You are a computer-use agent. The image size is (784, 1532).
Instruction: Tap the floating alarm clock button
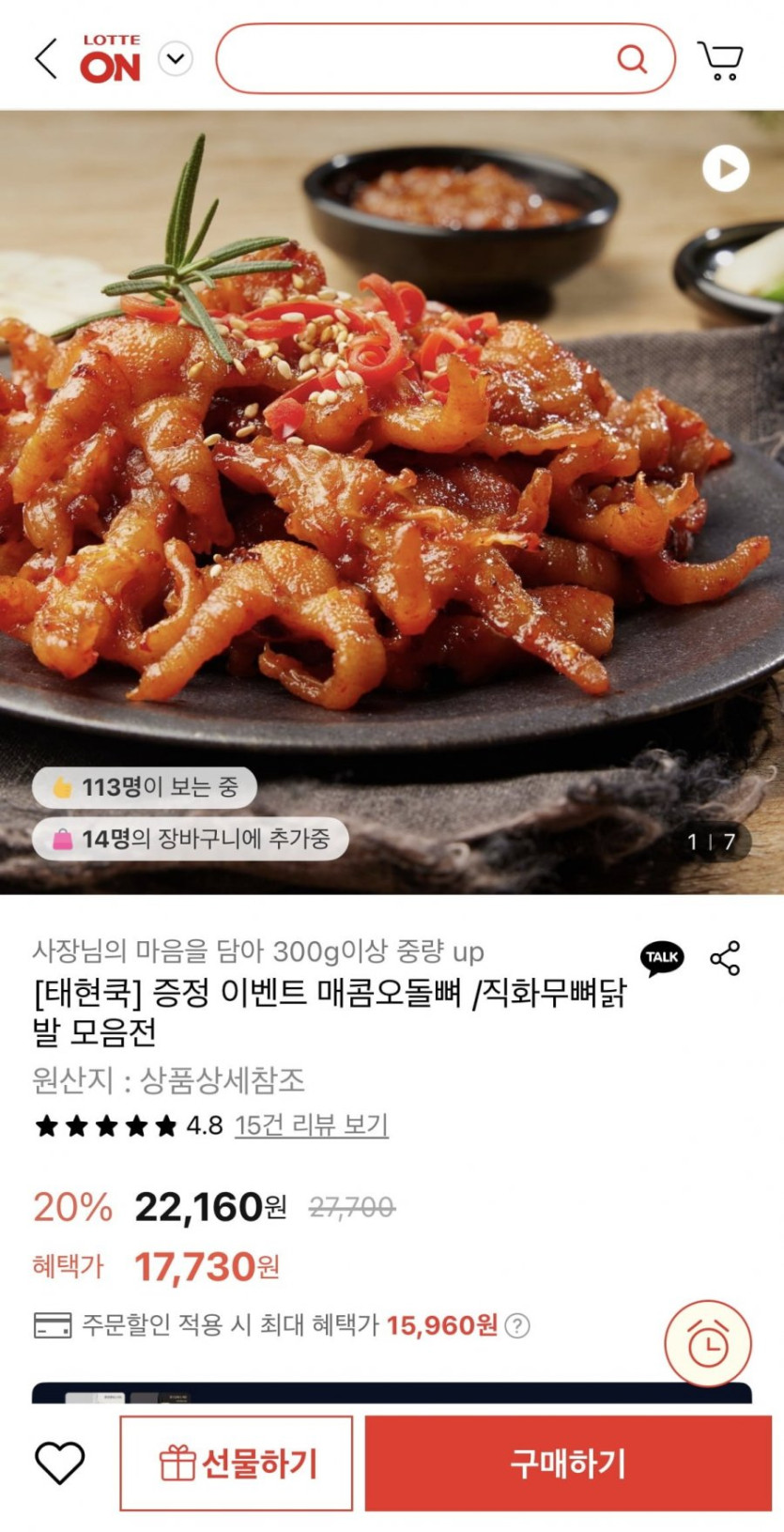[707, 1344]
